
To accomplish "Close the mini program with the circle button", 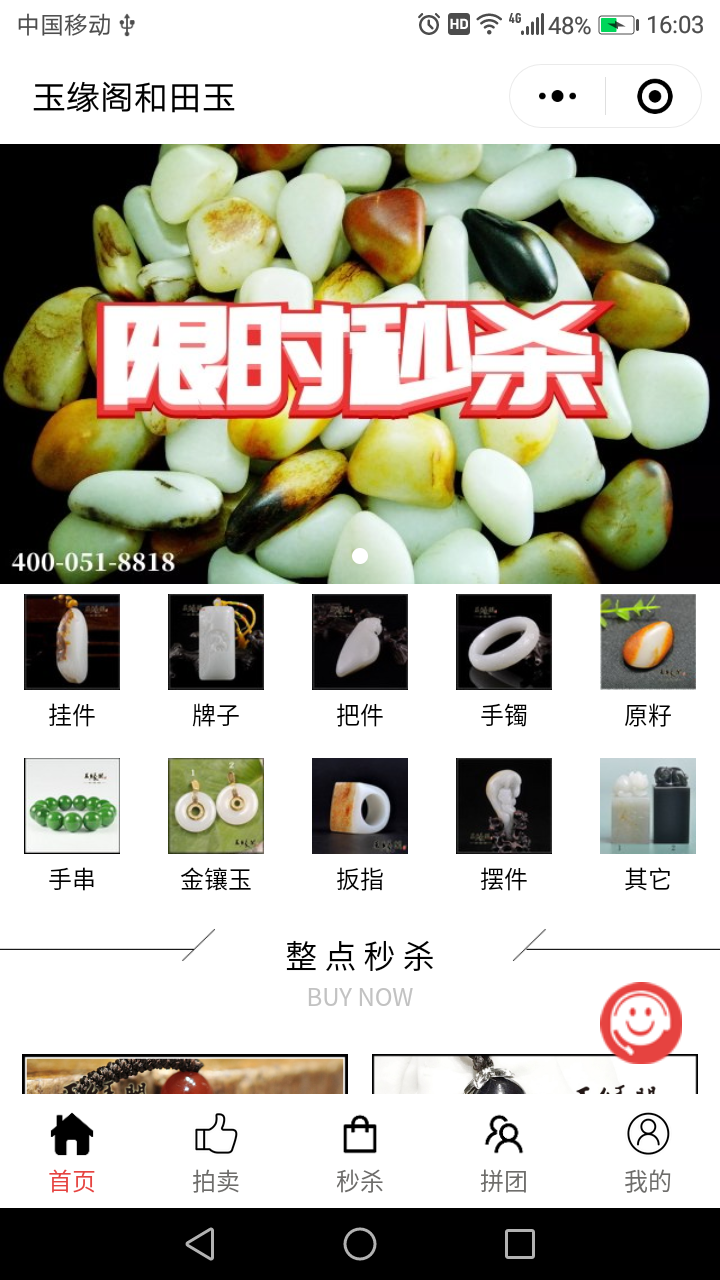I will [x=654, y=97].
